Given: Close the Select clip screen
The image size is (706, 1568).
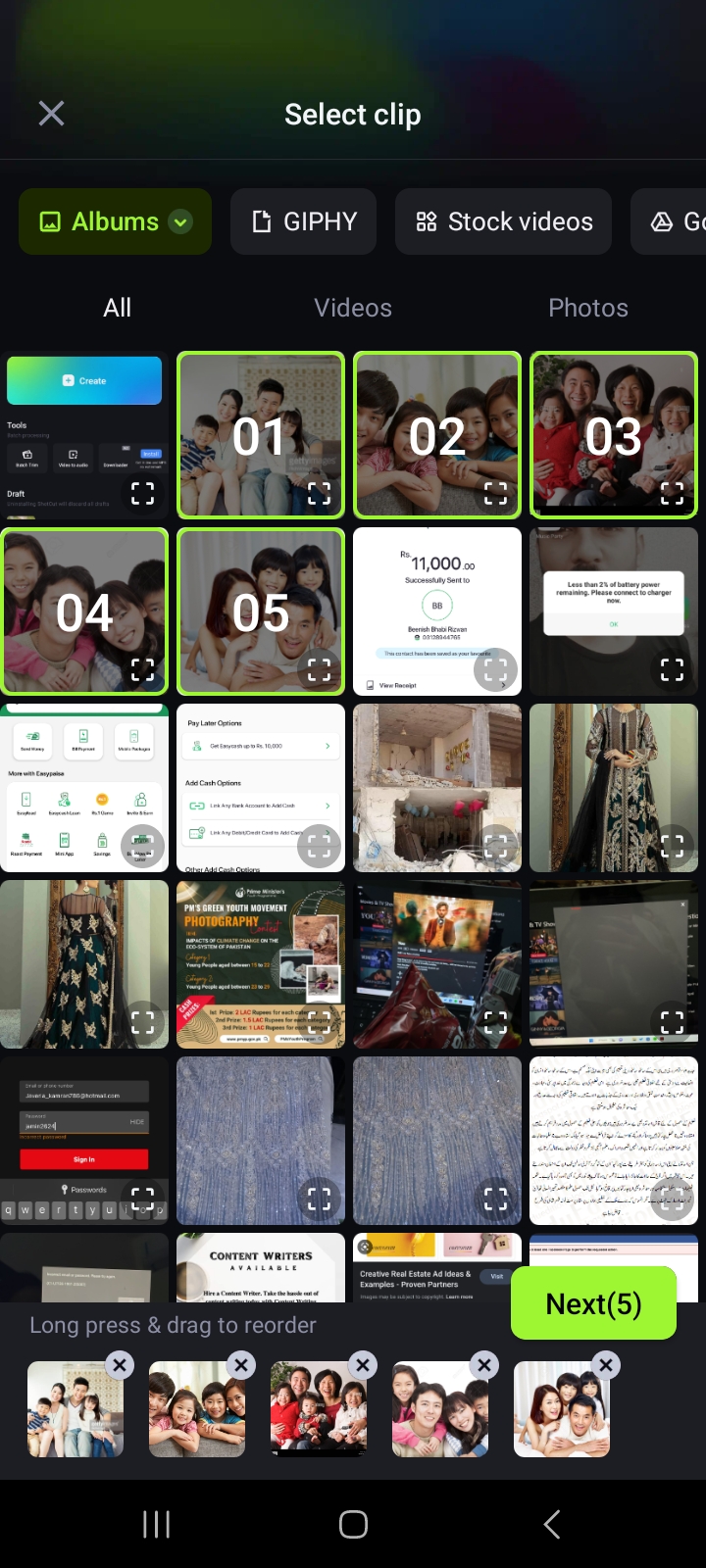Looking at the screenshot, I should (x=51, y=114).
